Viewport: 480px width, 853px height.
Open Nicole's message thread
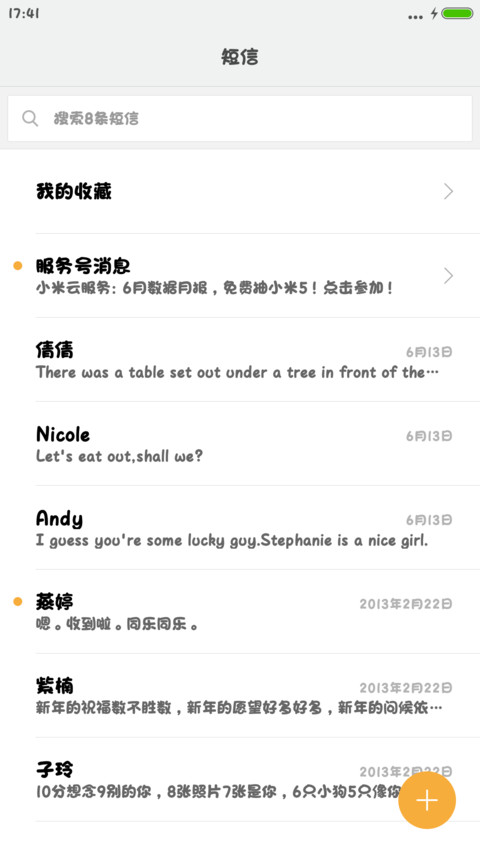click(240, 444)
